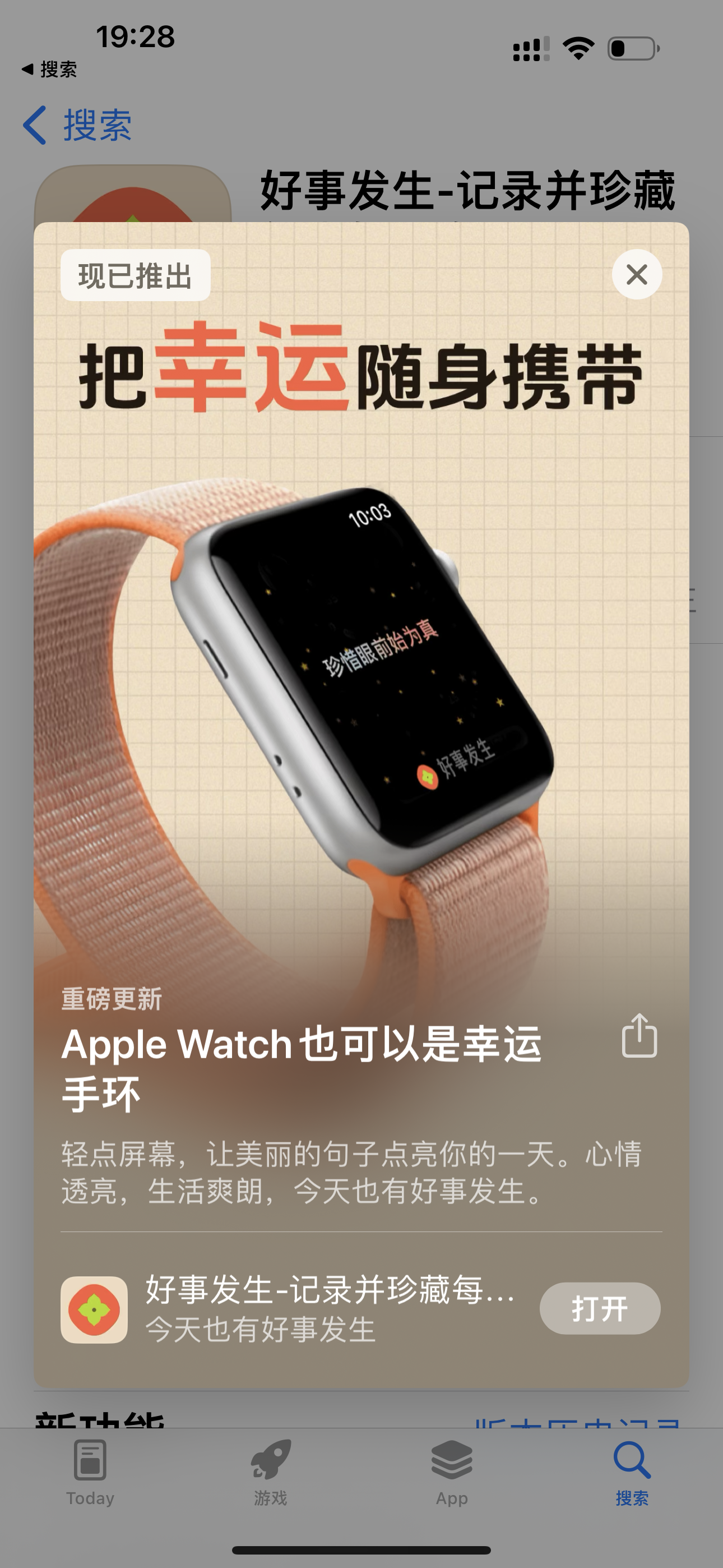Share the Apple Watch update story
This screenshot has width=723, height=1568.
tap(639, 1035)
